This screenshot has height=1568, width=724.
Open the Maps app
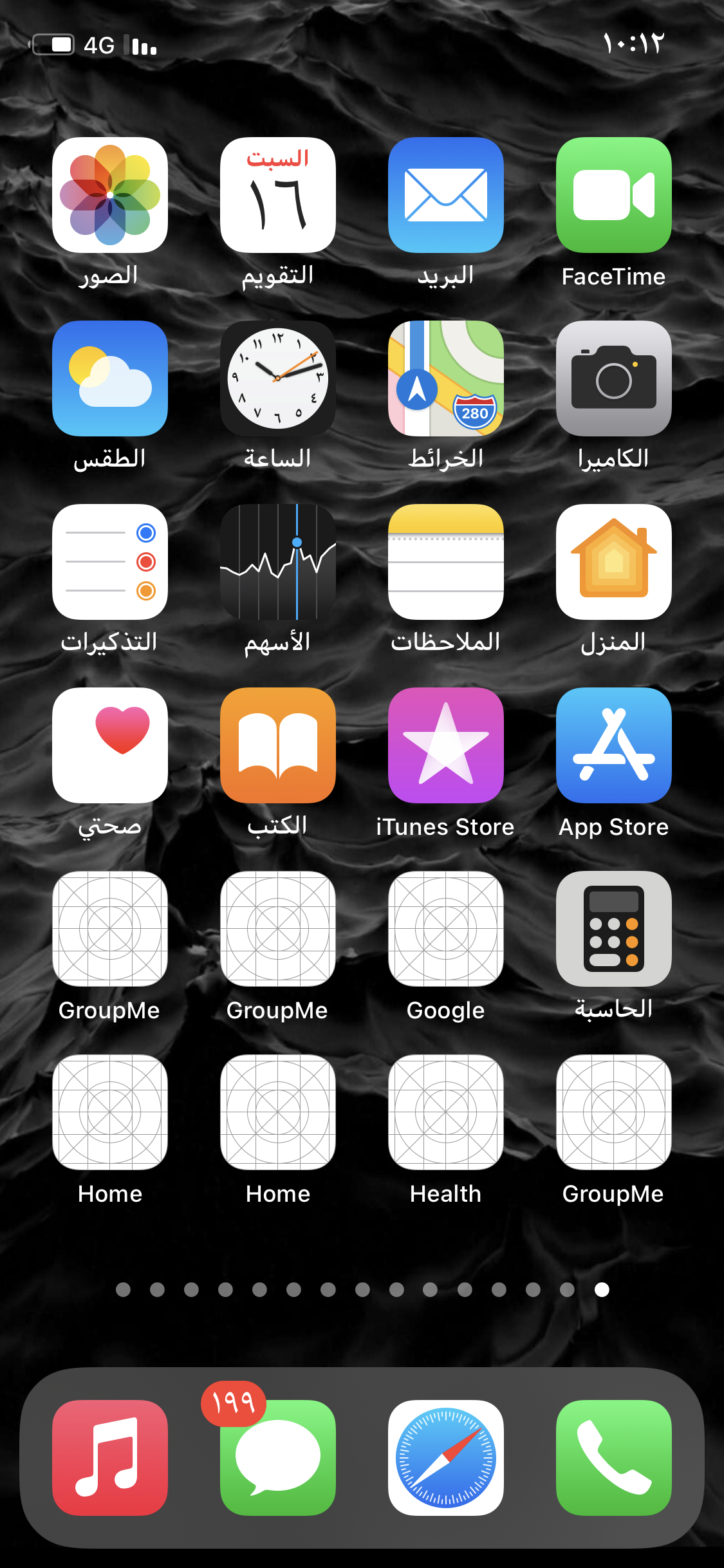[446, 378]
